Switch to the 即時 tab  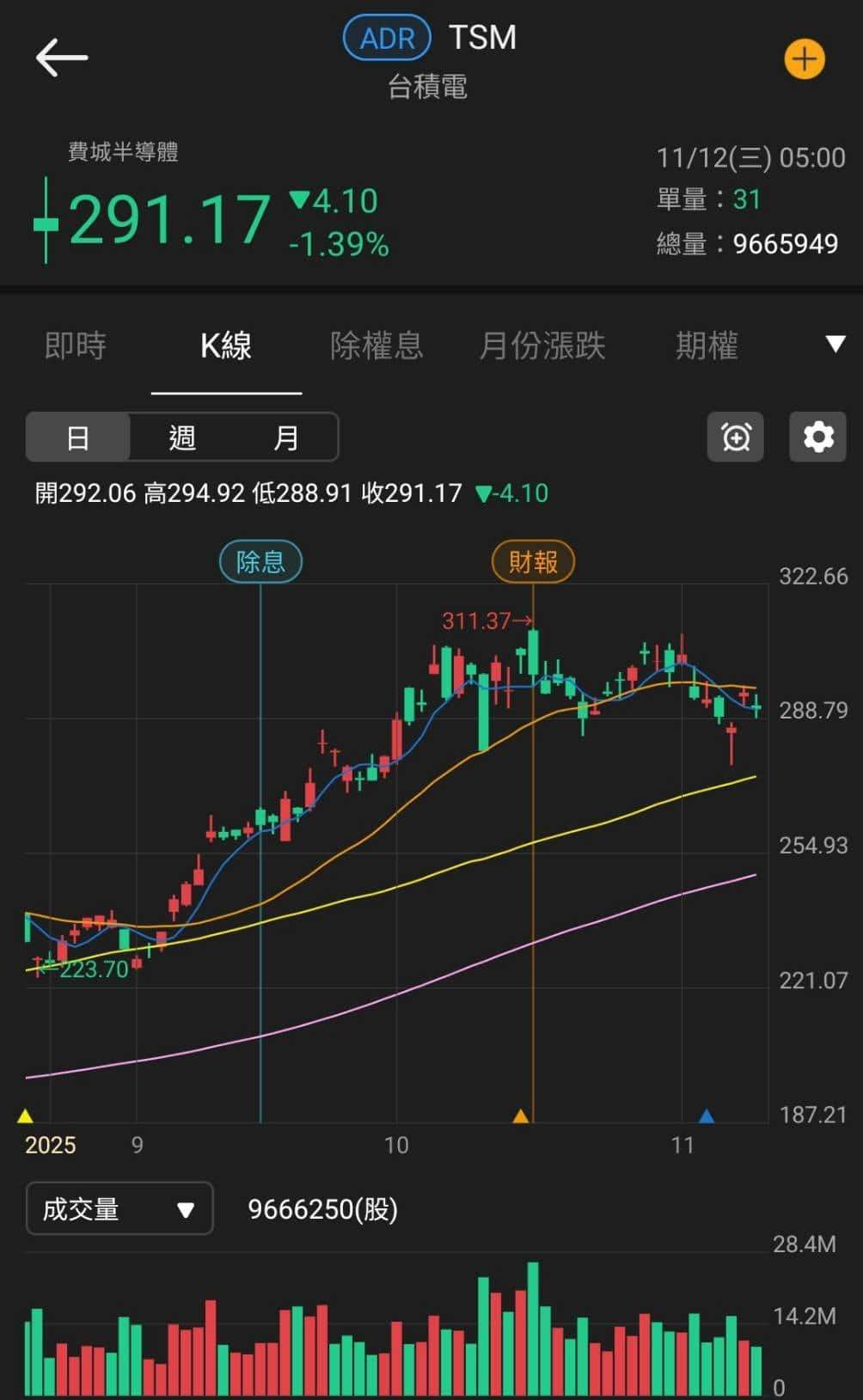pyautogui.click(x=75, y=345)
